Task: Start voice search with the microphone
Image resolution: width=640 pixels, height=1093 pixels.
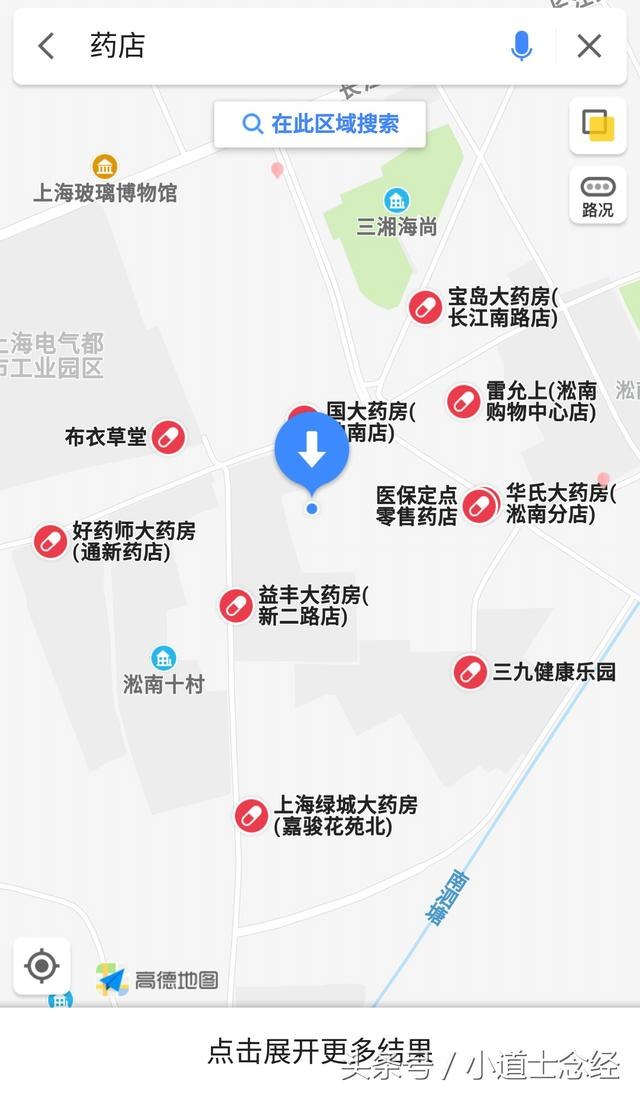Action: click(x=521, y=46)
